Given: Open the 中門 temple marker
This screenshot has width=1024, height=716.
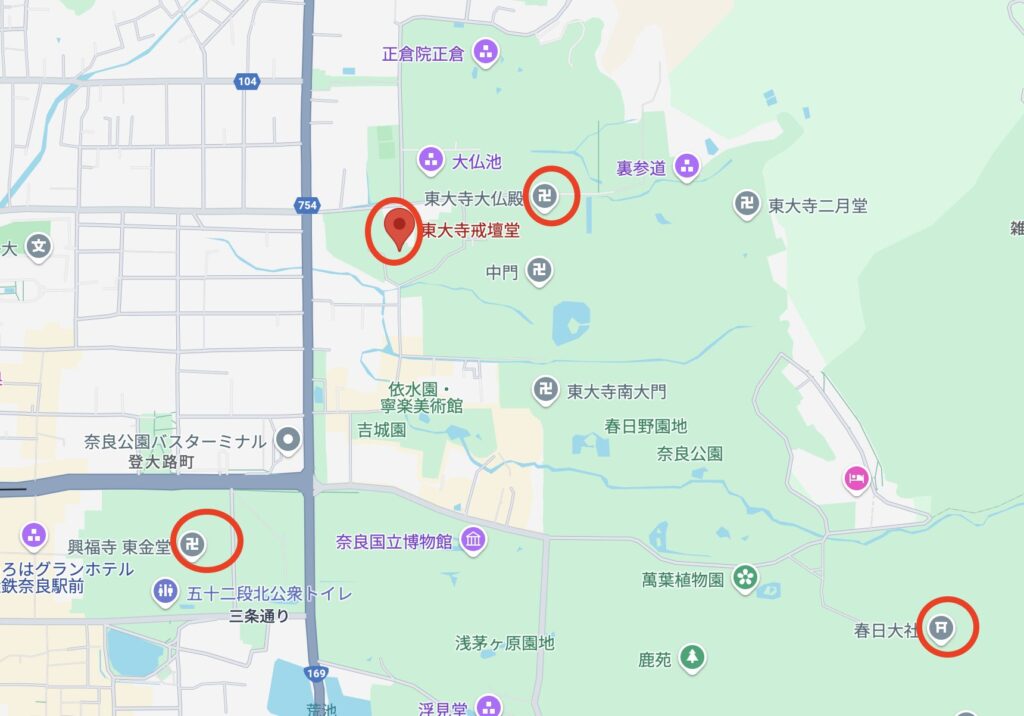Looking at the screenshot, I should coord(540,269).
